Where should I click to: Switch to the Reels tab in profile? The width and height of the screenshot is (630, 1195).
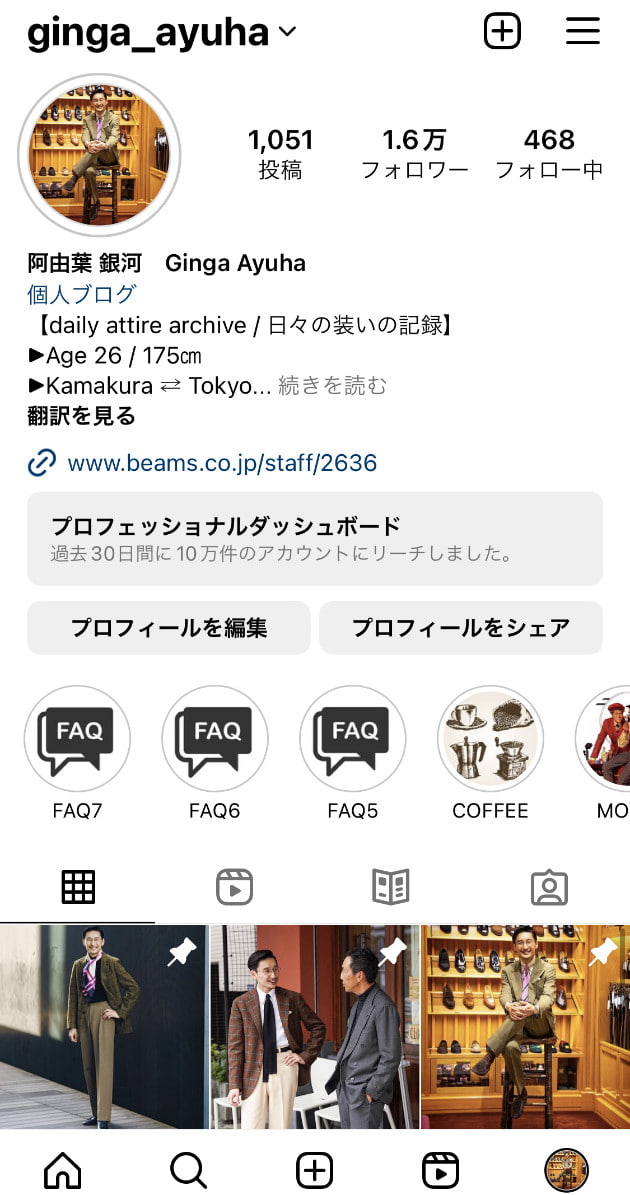tap(234, 887)
